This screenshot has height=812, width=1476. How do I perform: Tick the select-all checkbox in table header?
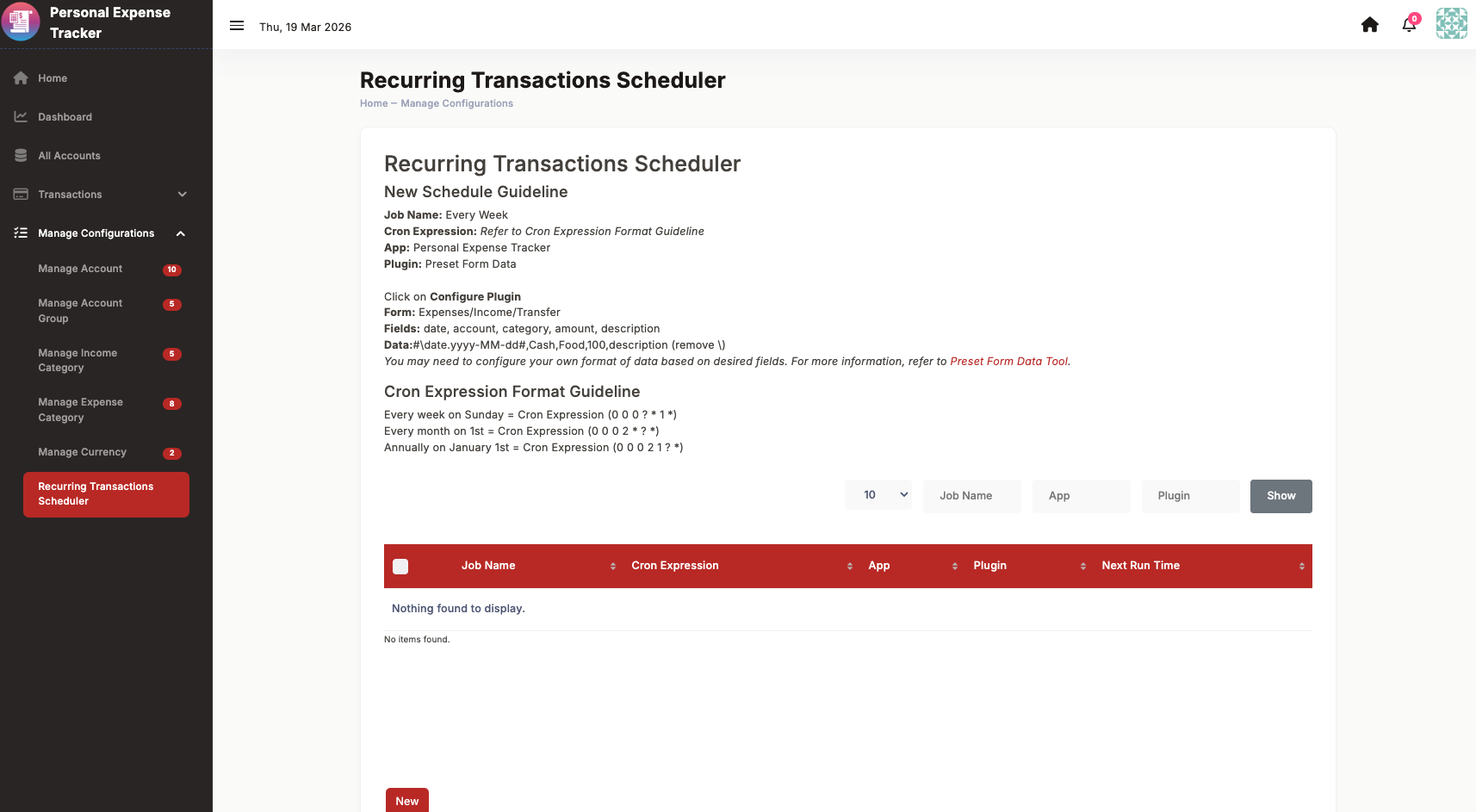[400, 567]
